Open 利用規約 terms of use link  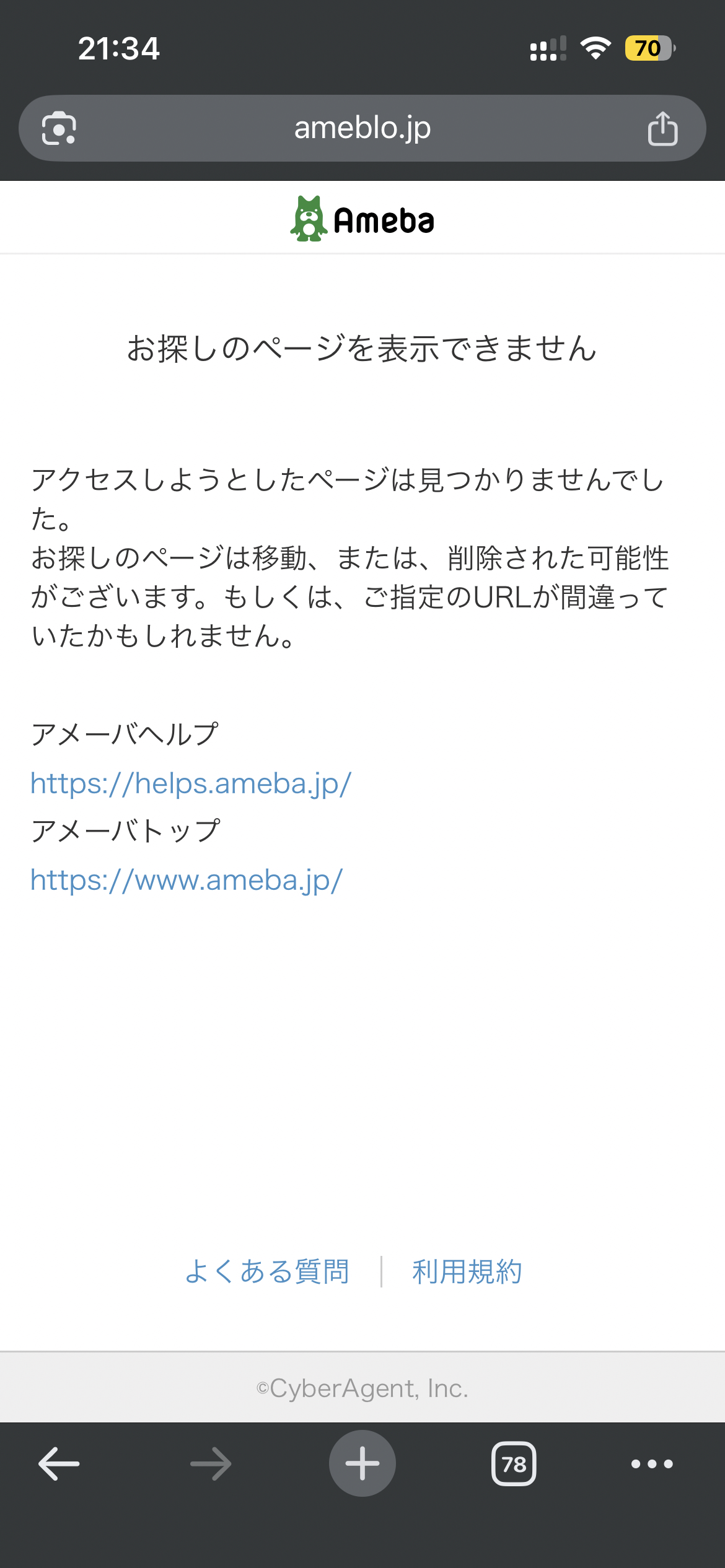467,1271
